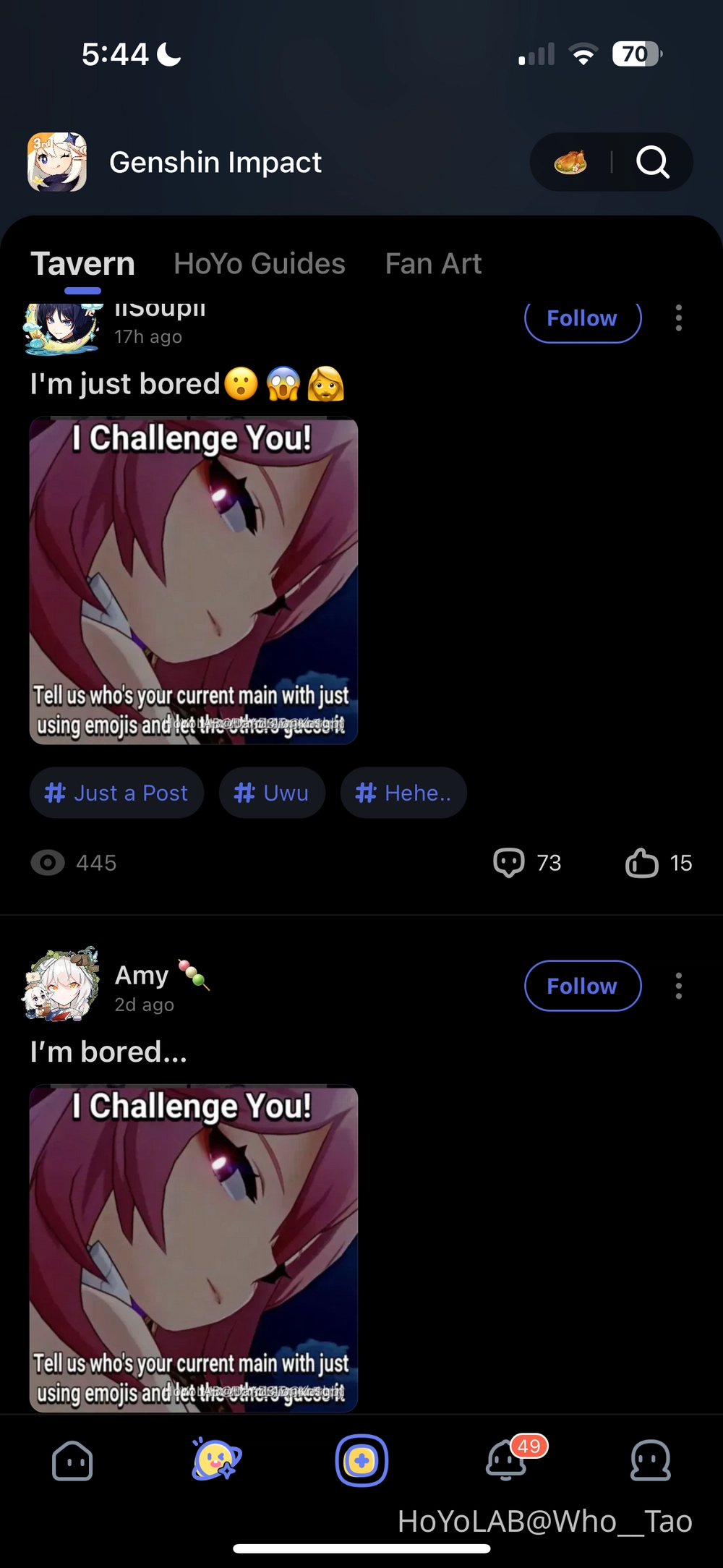This screenshot has height=1568, width=723.
Task: Open the search icon
Action: pyautogui.click(x=652, y=162)
